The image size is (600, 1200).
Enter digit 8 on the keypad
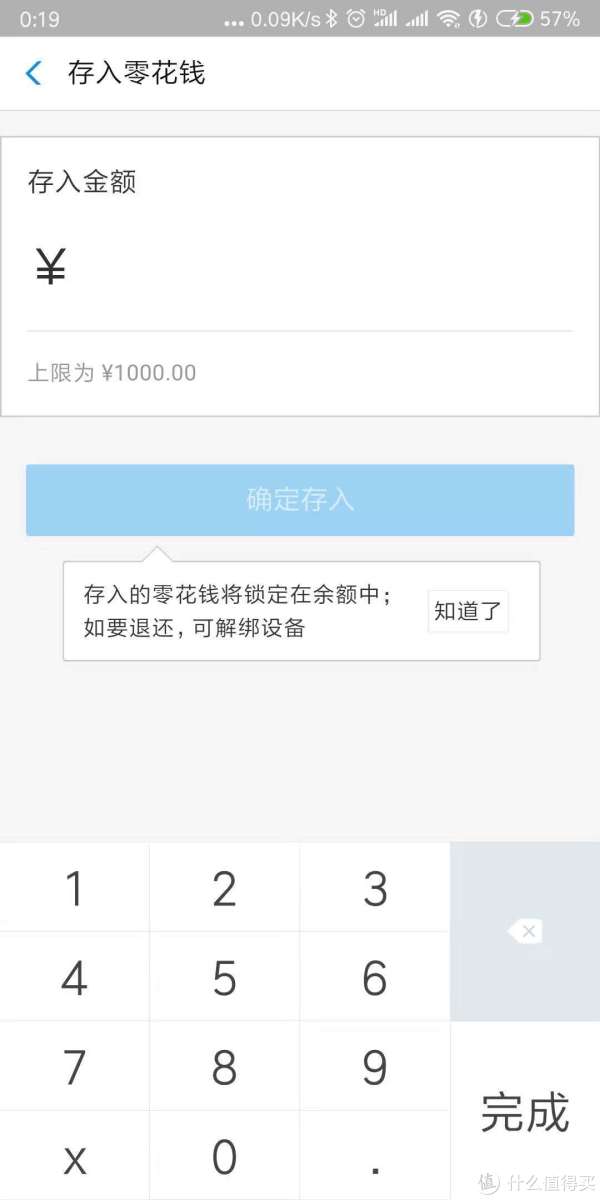(225, 1068)
